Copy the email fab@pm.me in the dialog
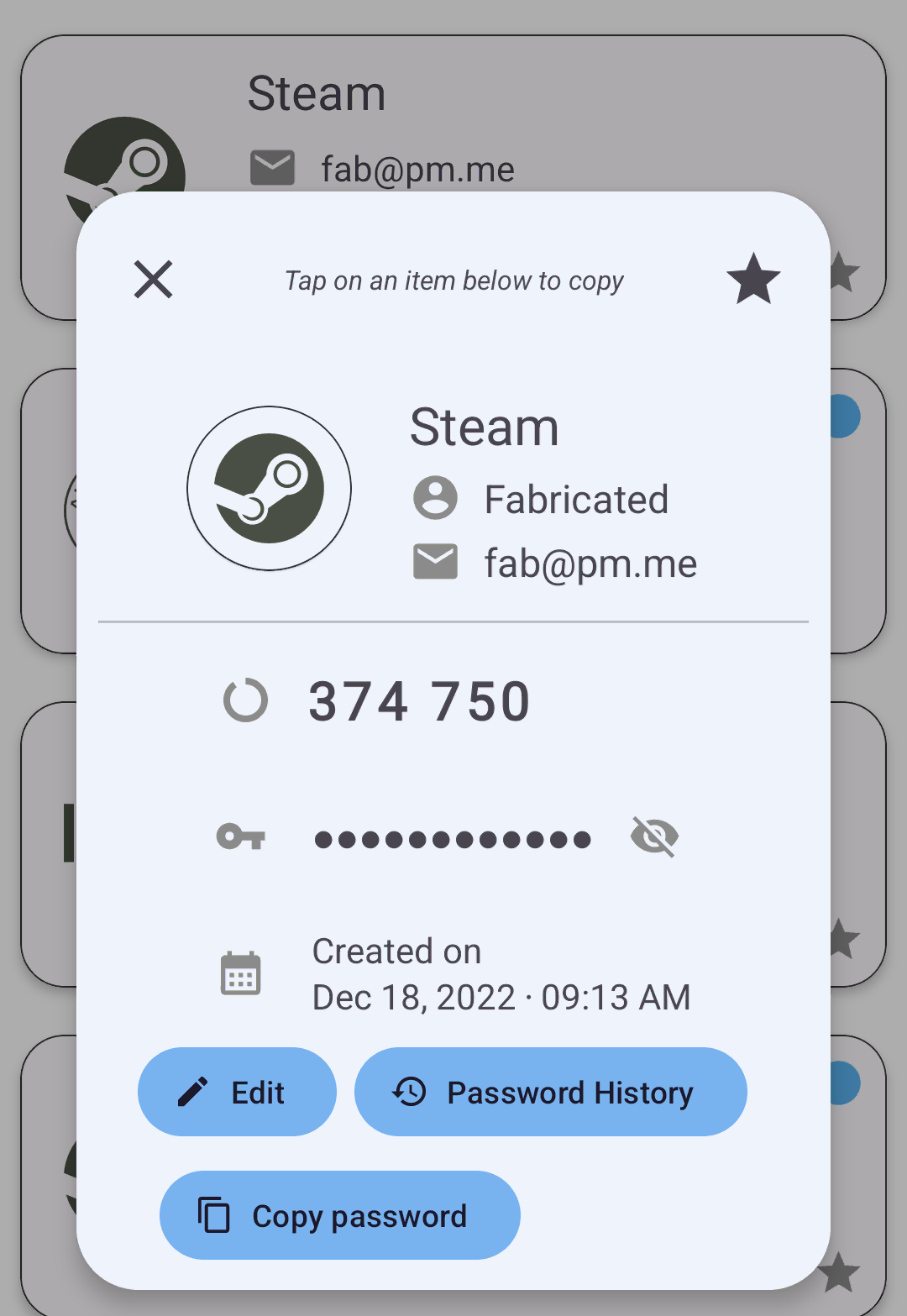 point(590,564)
